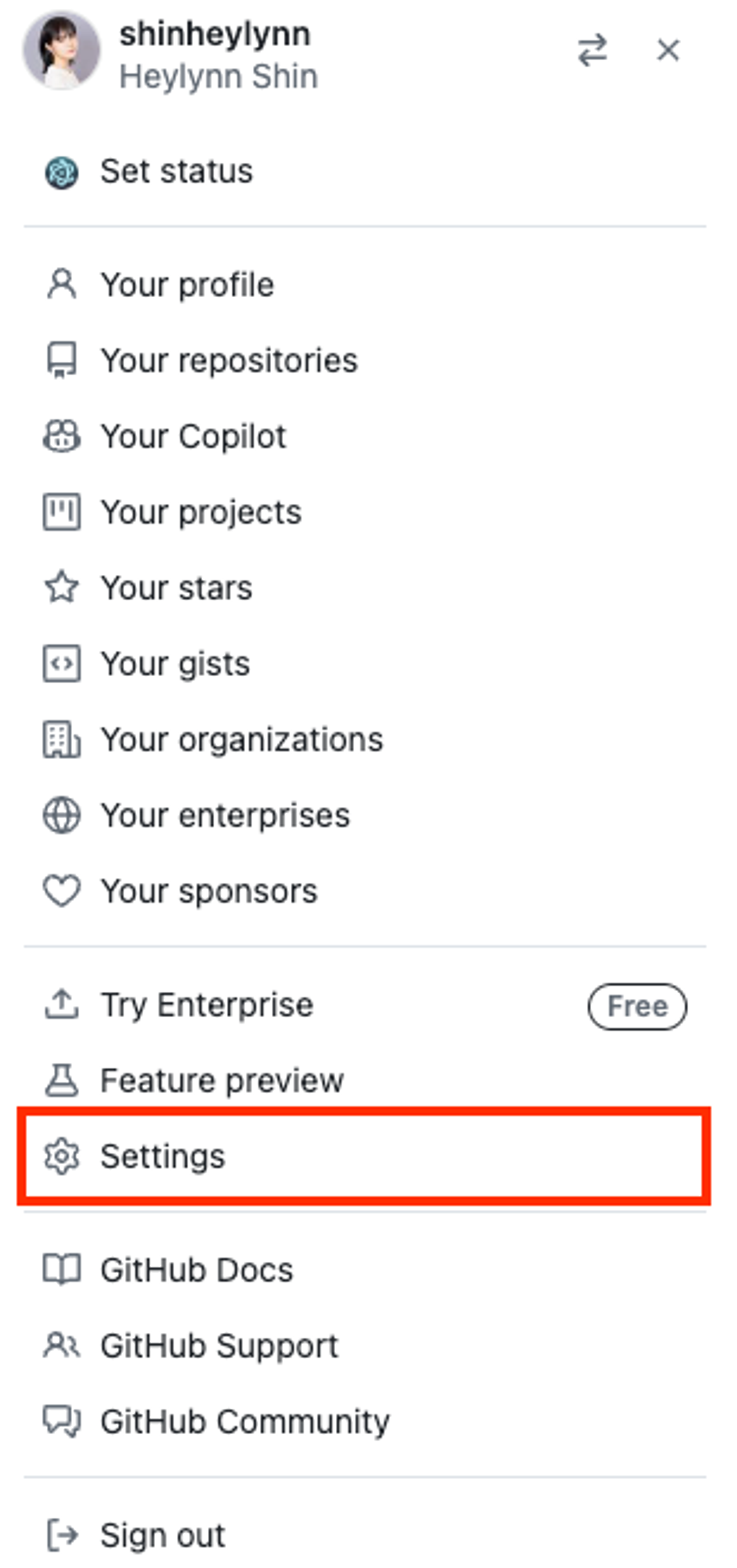
Task: Tap the switch account arrows icon
Action: click(x=592, y=50)
